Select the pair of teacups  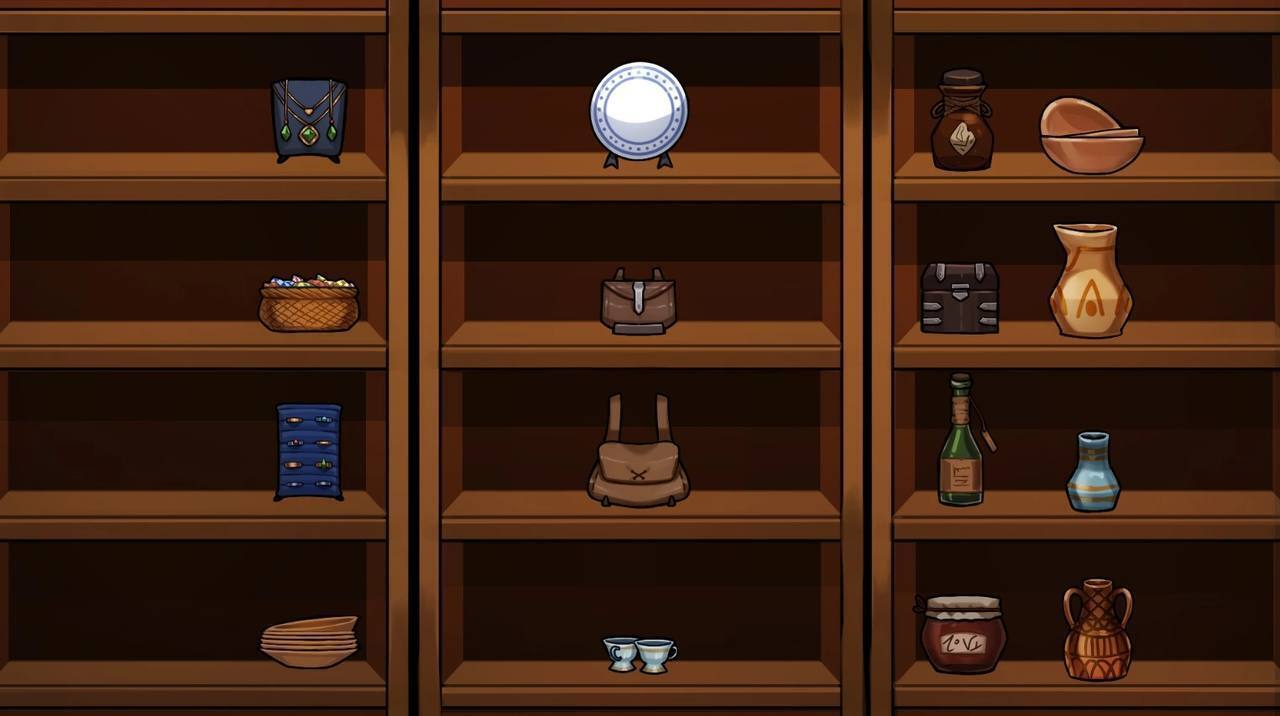[x=640, y=654]
